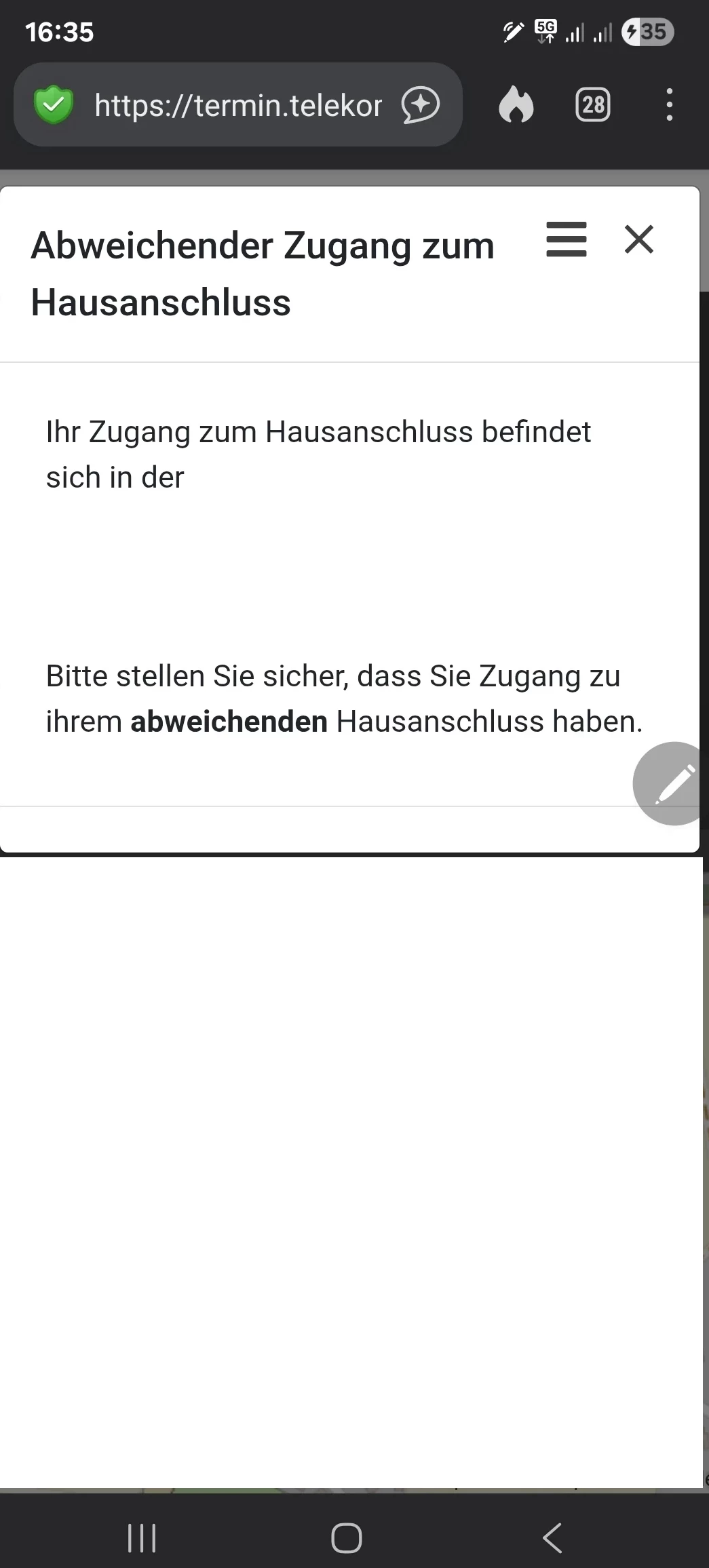Close the Abweichender Zugang zum Hausanschluss dialog
Image resolution: width=709 pixels, height=1568 pixels.
[x=638, y=239]
